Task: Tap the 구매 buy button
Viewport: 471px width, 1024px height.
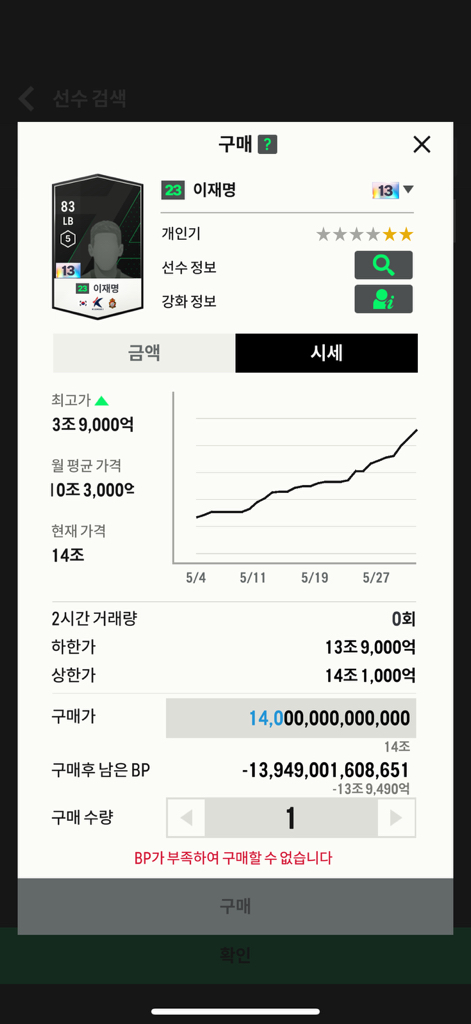Action: pos(235,906)
